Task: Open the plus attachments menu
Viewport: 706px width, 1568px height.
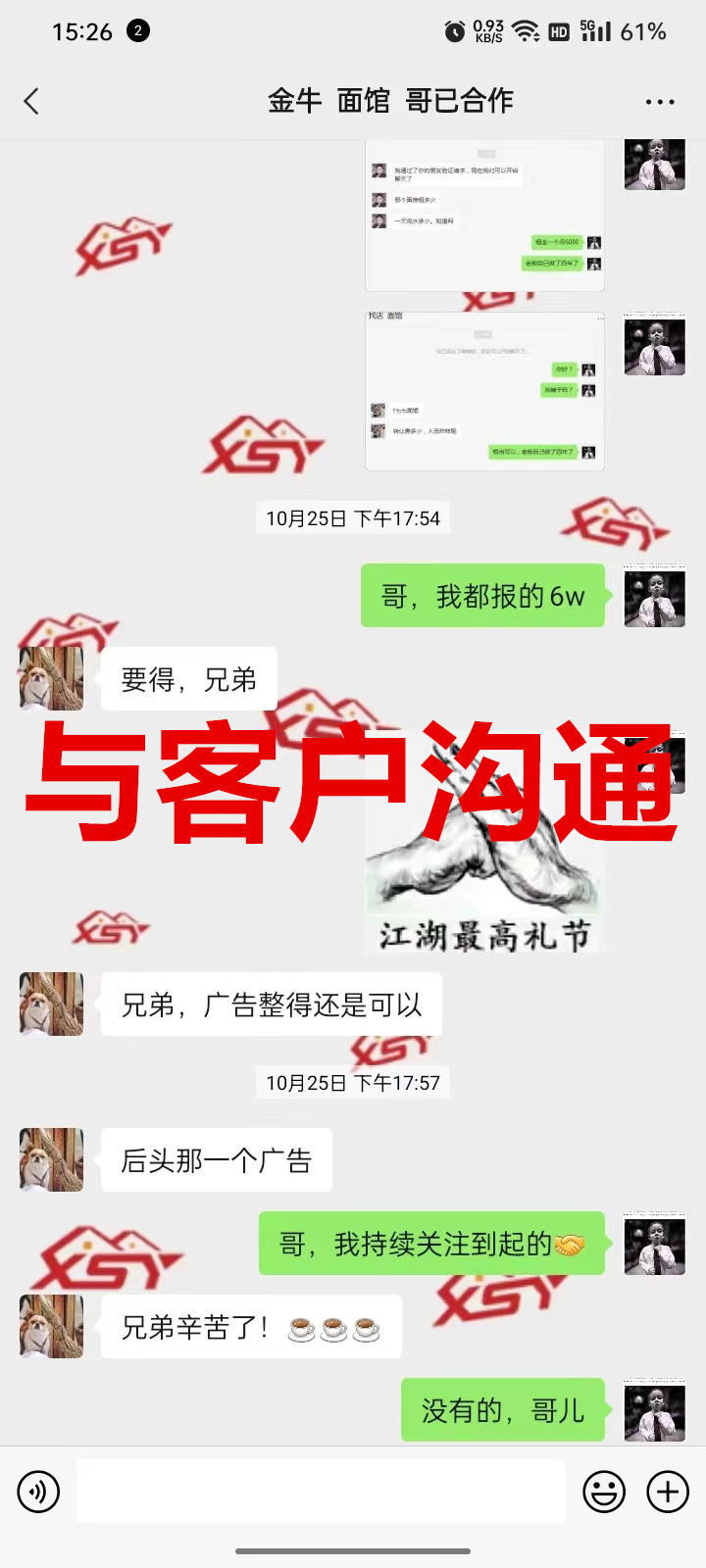Action: coord(668,1492)
